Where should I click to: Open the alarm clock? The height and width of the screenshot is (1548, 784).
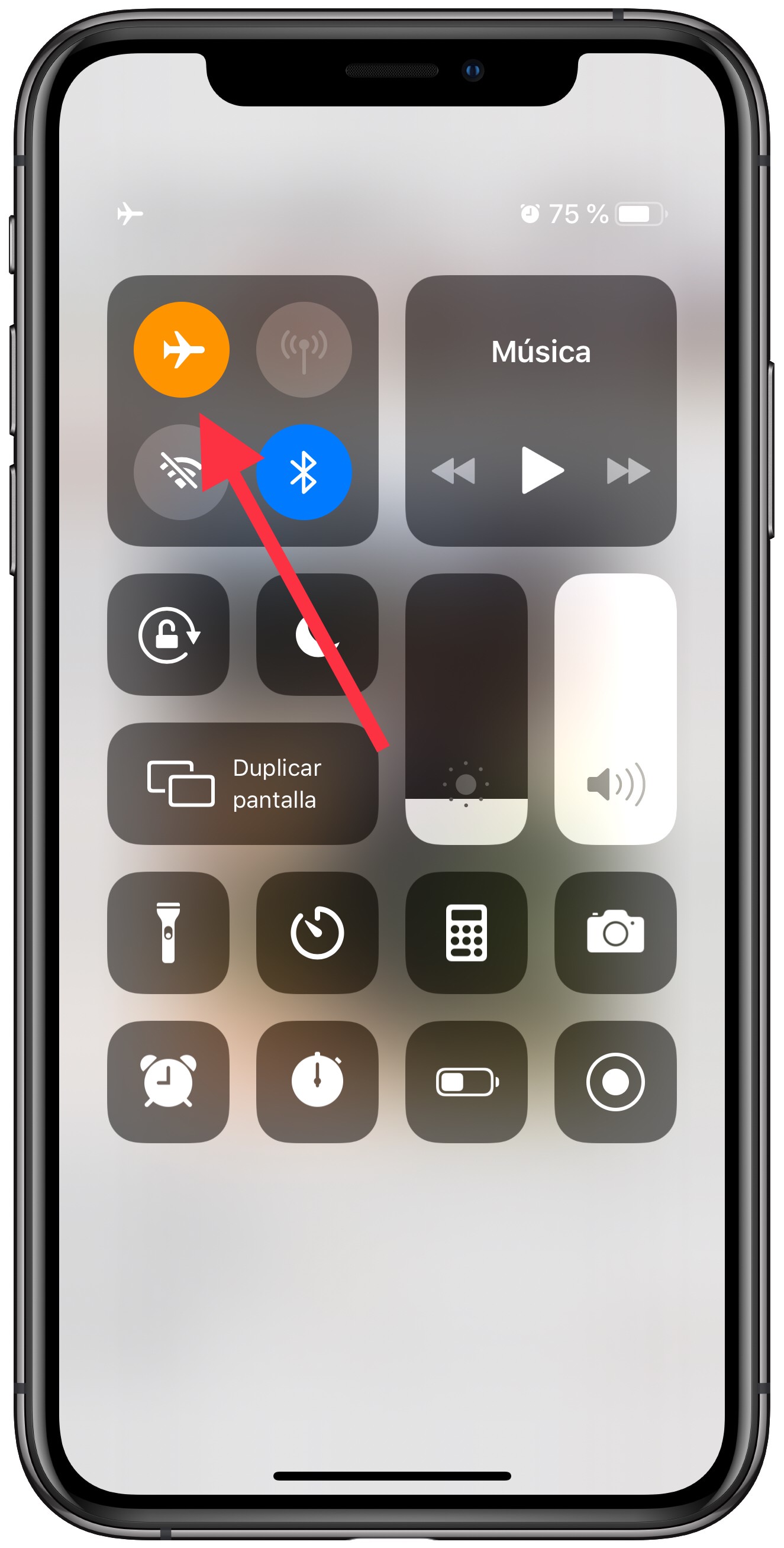point(168,1082)
